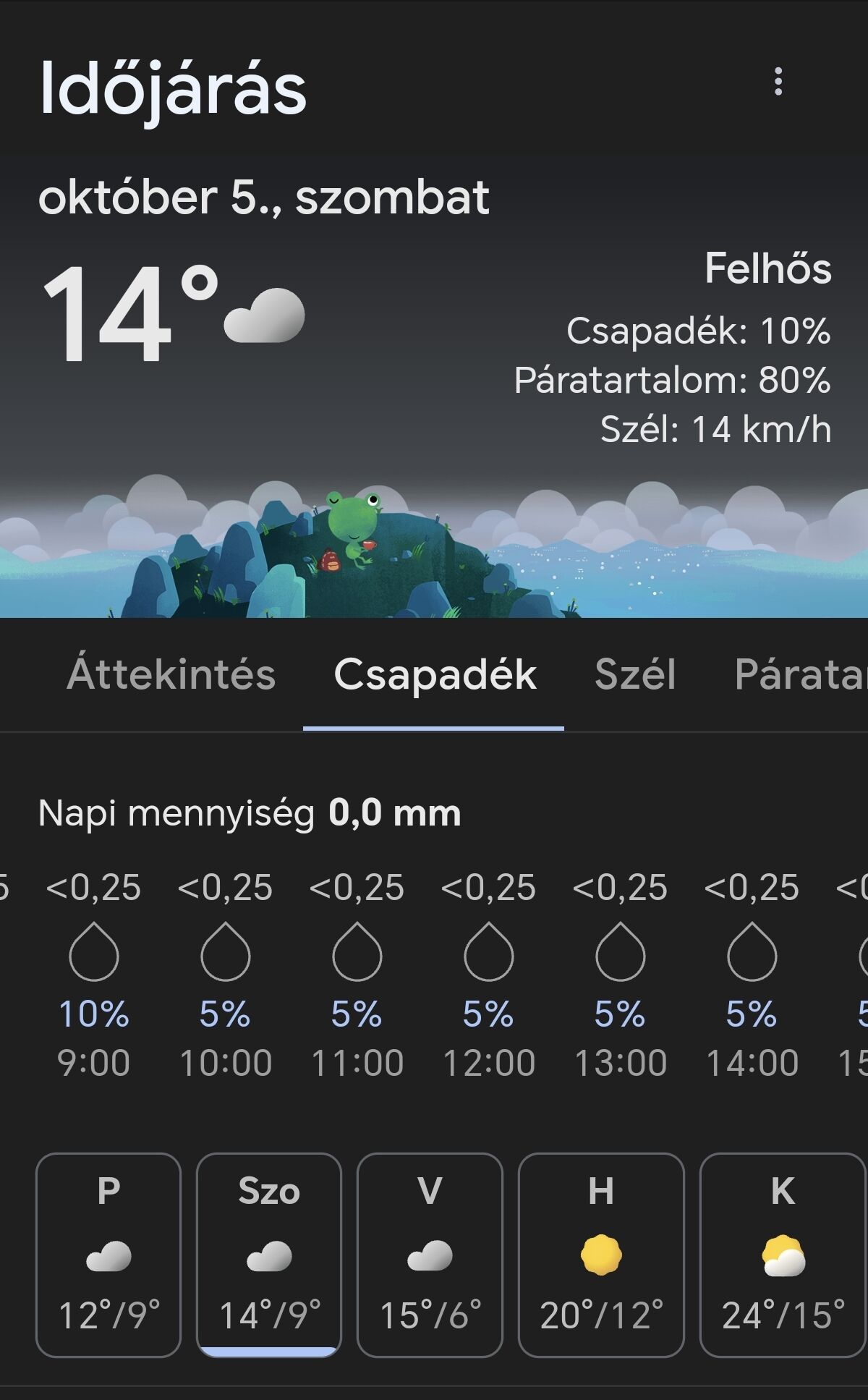
Task: Select the Szo day forecast card
Action: [269, 1255]
